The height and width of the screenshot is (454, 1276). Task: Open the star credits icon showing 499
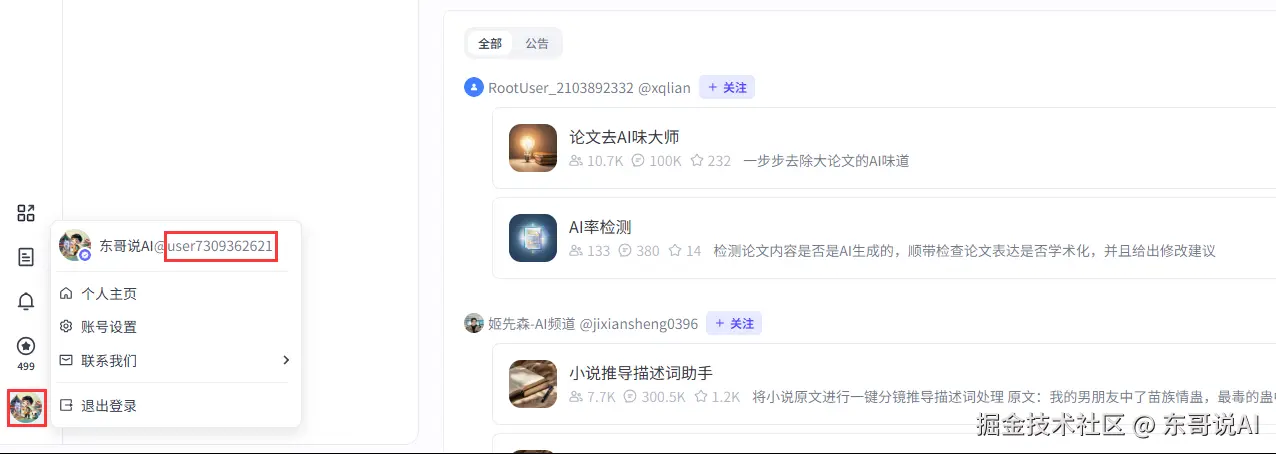click(x=26, y=347)
